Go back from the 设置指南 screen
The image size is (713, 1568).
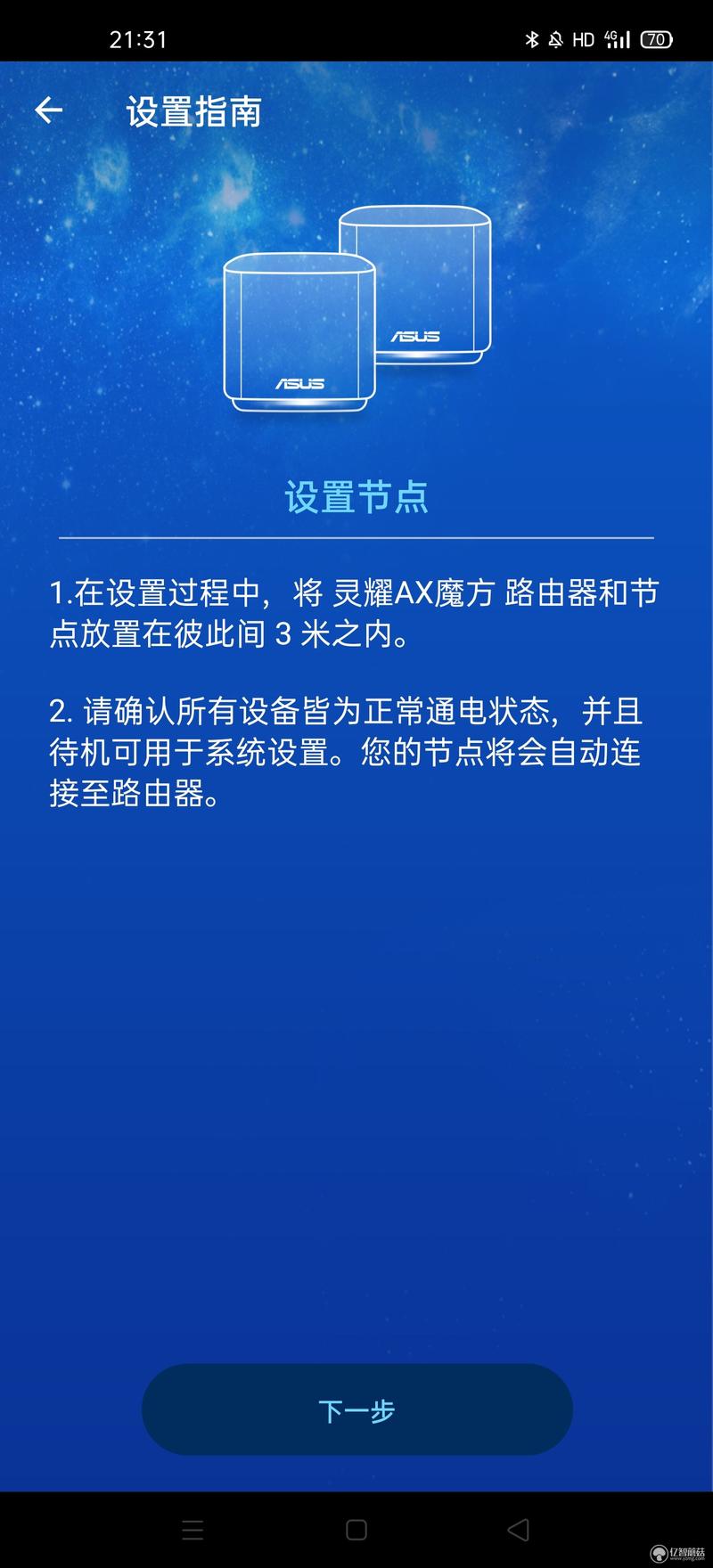coord(48,110)
